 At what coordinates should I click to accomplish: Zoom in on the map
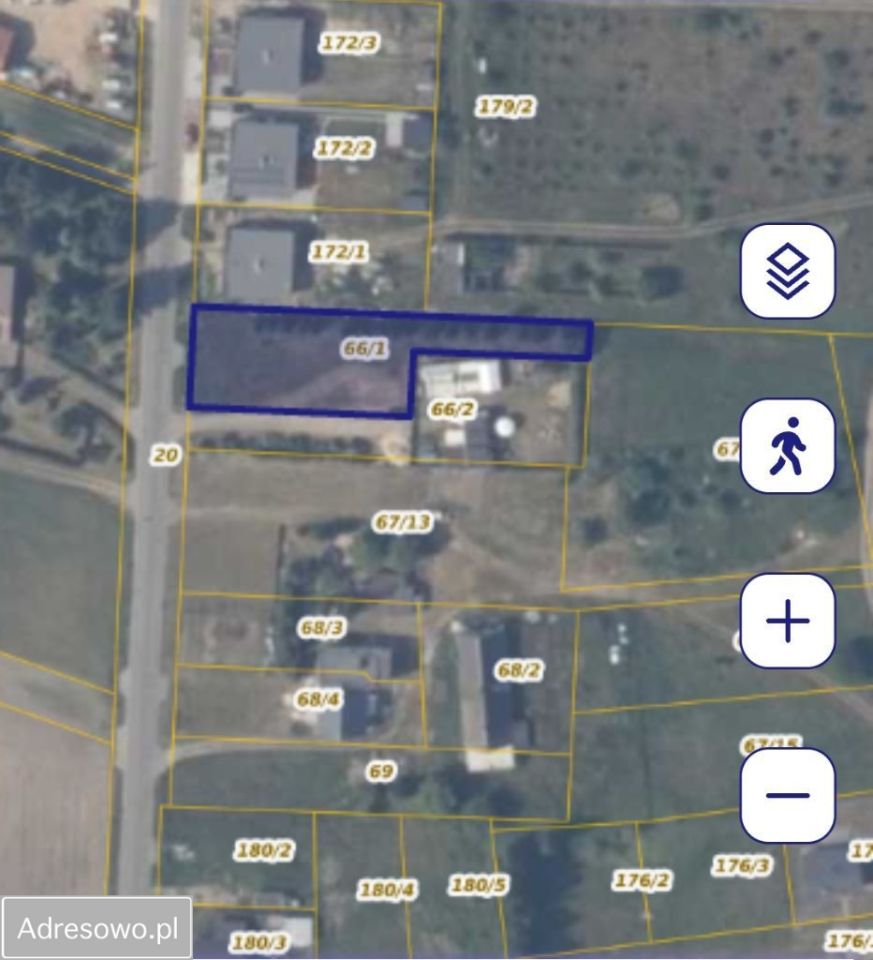[x=787, y=621]
